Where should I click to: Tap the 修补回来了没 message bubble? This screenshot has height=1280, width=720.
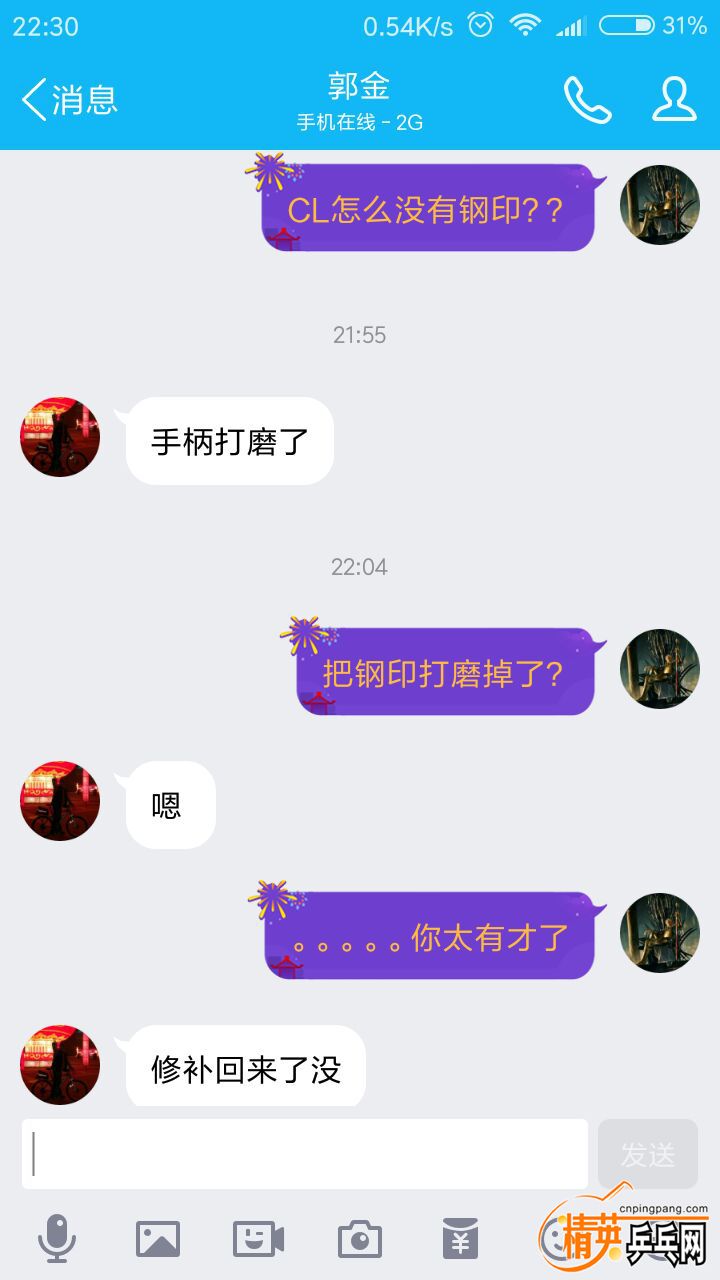pyautogui.click(x=243, y=1068)
